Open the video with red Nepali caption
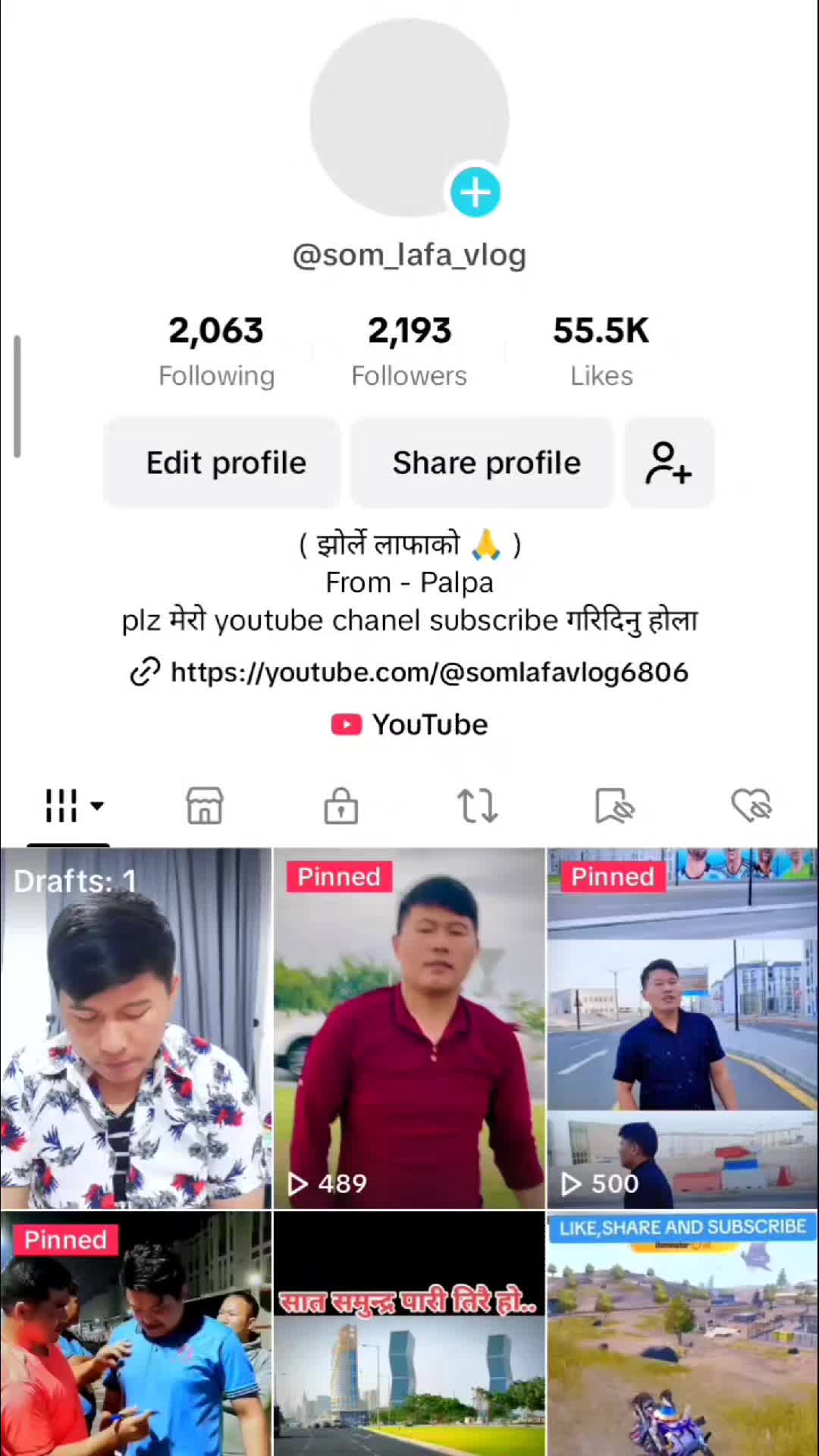 coord(409,1335)
